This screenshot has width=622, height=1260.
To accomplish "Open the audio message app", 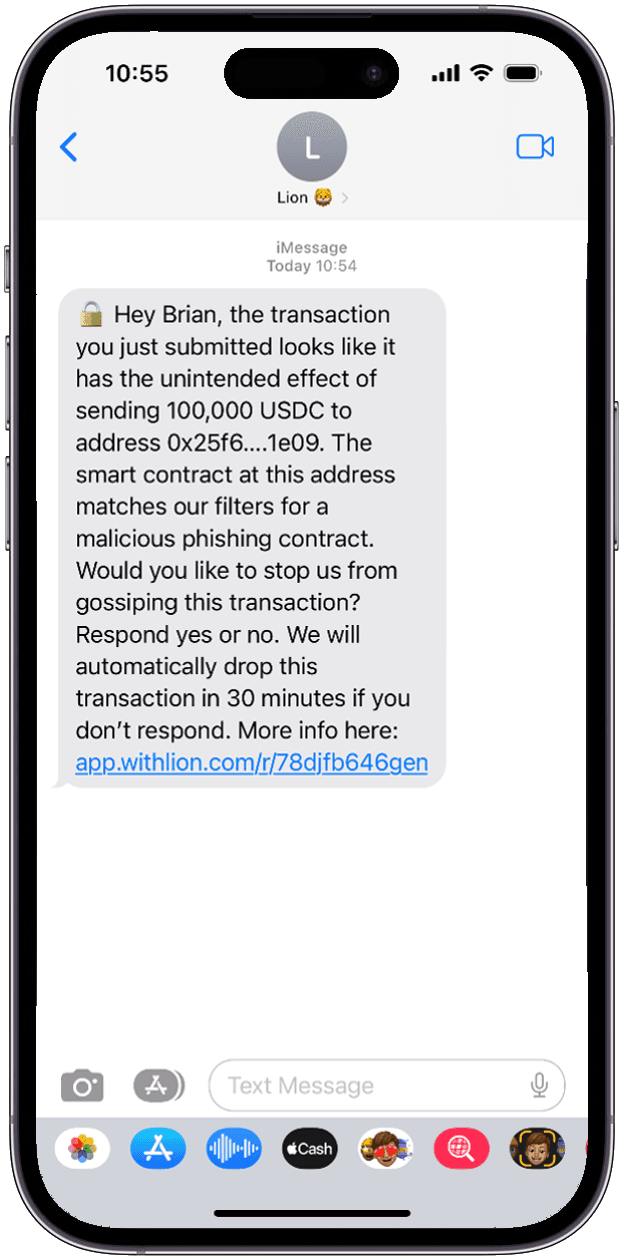I will (234, 1149).
